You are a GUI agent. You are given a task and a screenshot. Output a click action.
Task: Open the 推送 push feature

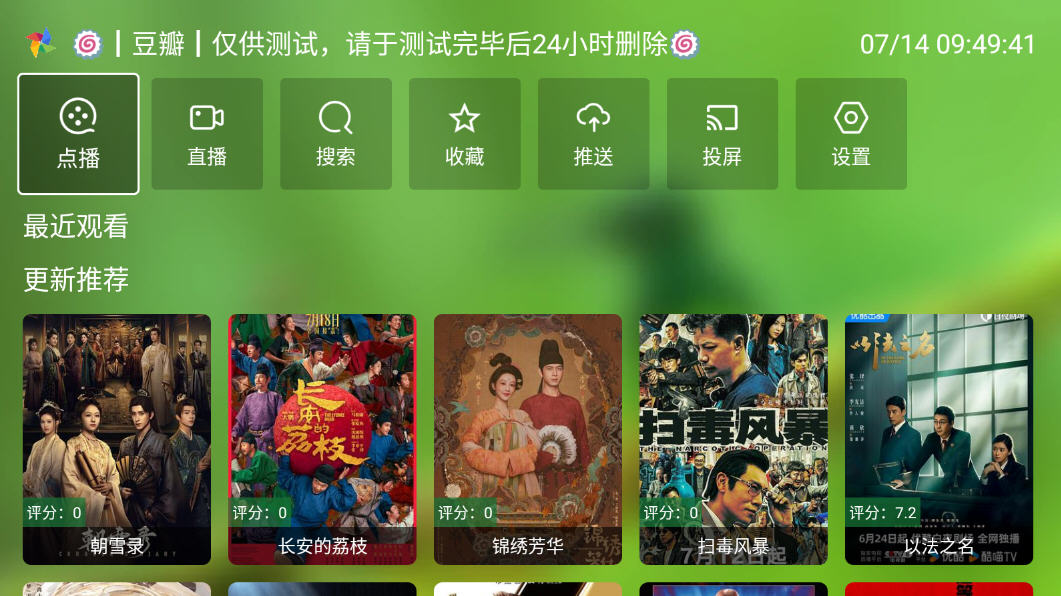coord(593,134)
